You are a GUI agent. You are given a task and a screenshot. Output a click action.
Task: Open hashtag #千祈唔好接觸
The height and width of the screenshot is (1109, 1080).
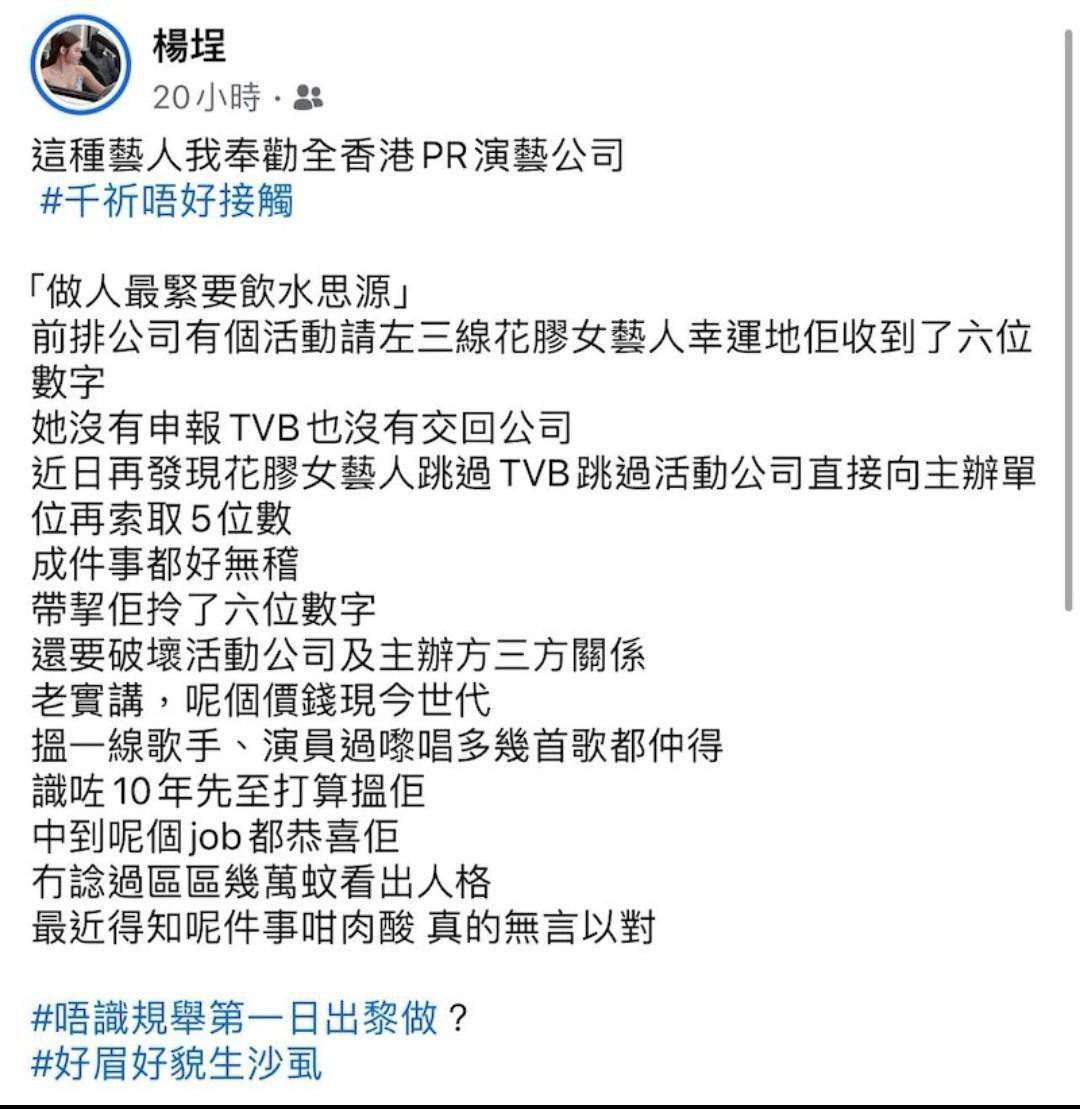point(166,201)
